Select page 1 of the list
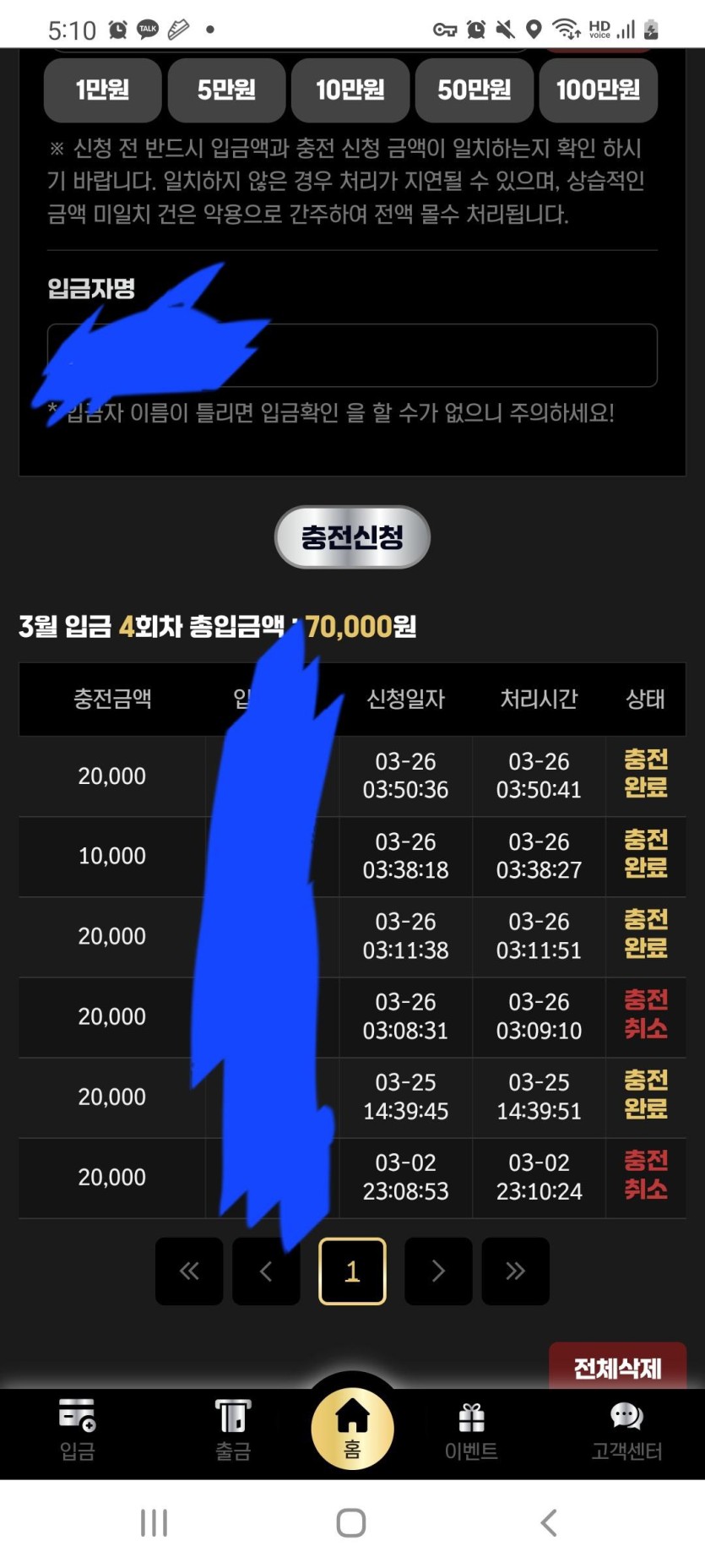The height and width of the screenshot is (1568, 705). [x=352, y=1271]
